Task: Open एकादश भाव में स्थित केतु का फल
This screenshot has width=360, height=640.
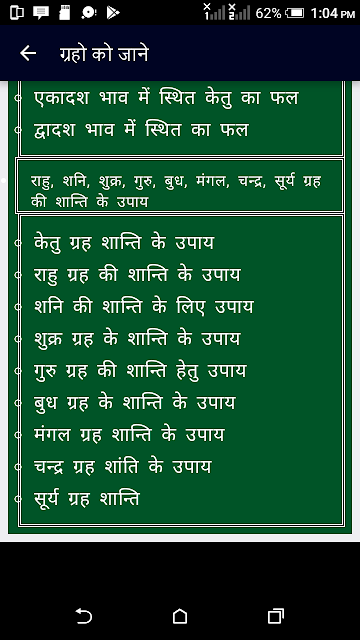Action: [166, 98]
